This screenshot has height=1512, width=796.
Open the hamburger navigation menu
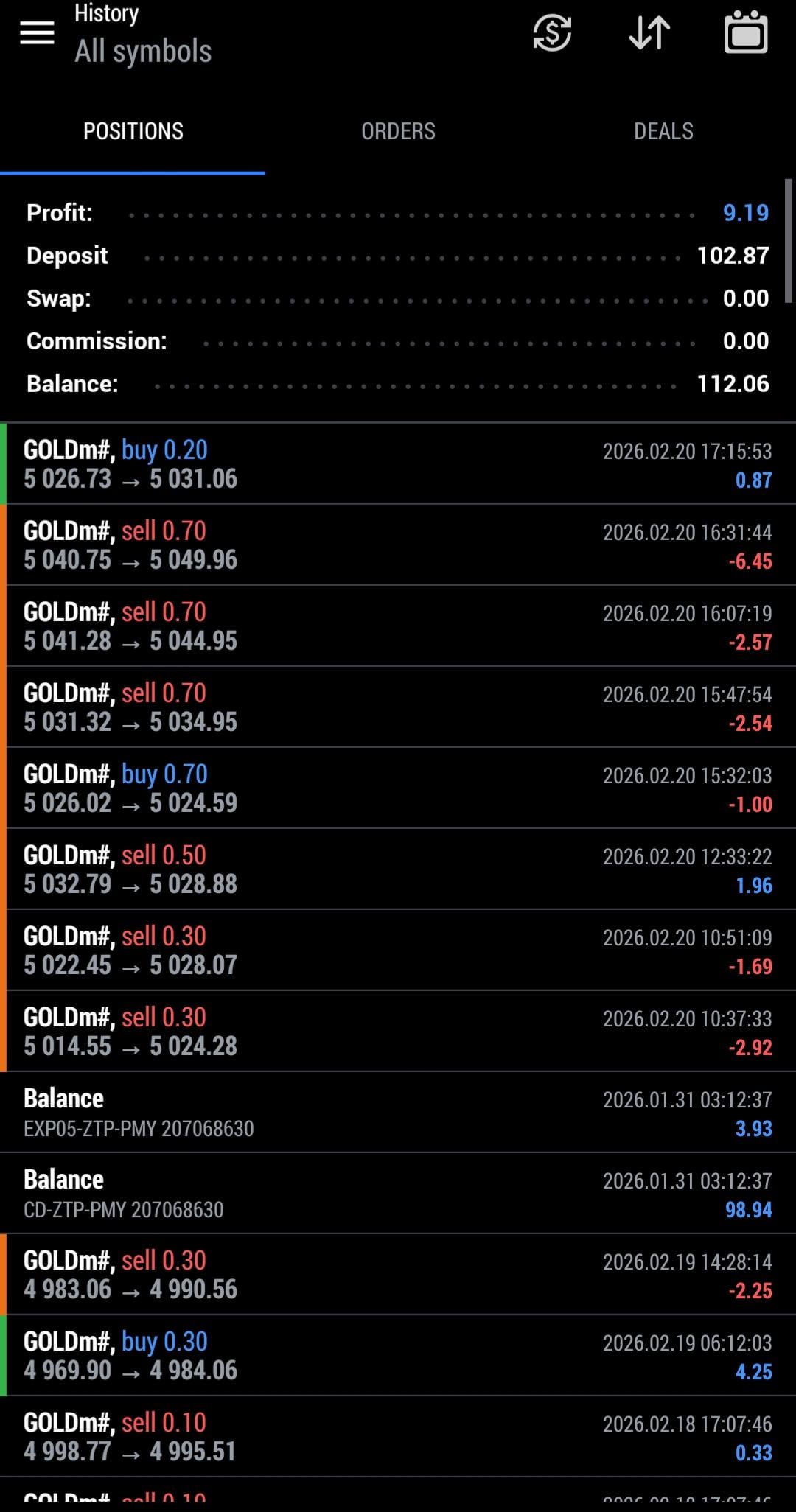[x=37, y=32]
